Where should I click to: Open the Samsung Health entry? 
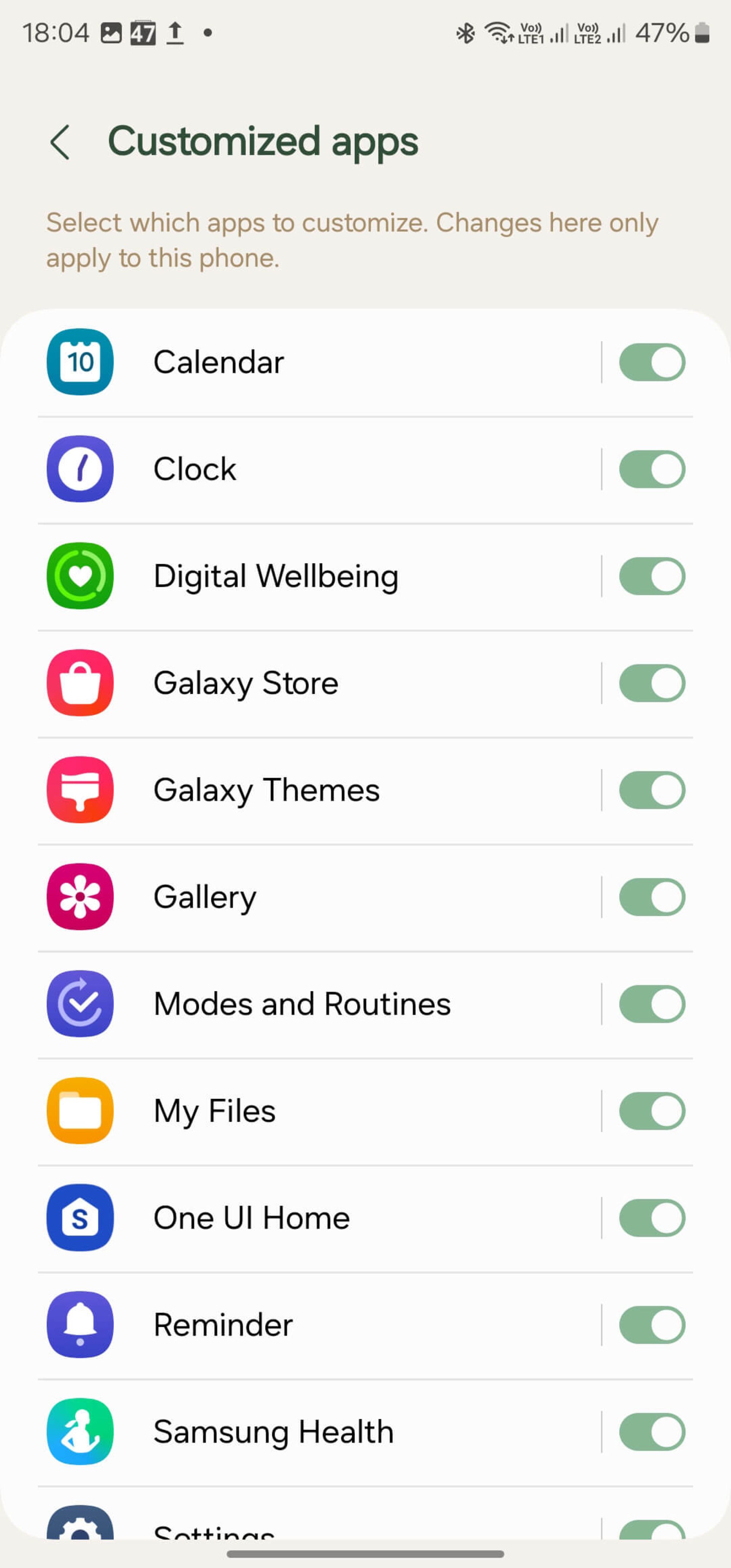click(x=304, y=1432)
